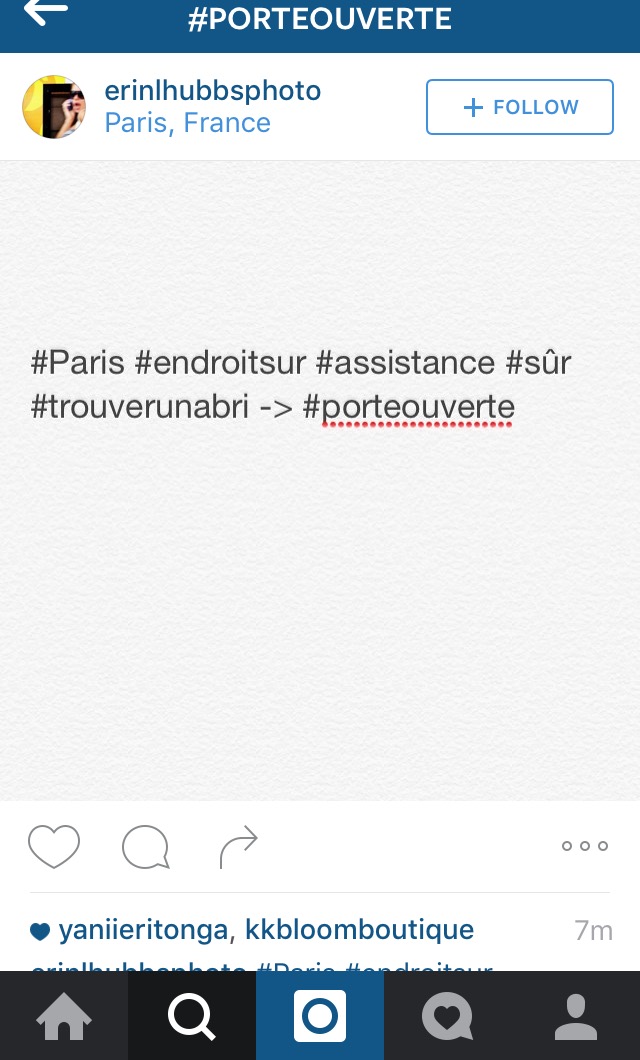Open erinlhubbsphoto's profile picture
Image resolution: width=640 pixels, height=1060 pixels.
pos(54,107)
